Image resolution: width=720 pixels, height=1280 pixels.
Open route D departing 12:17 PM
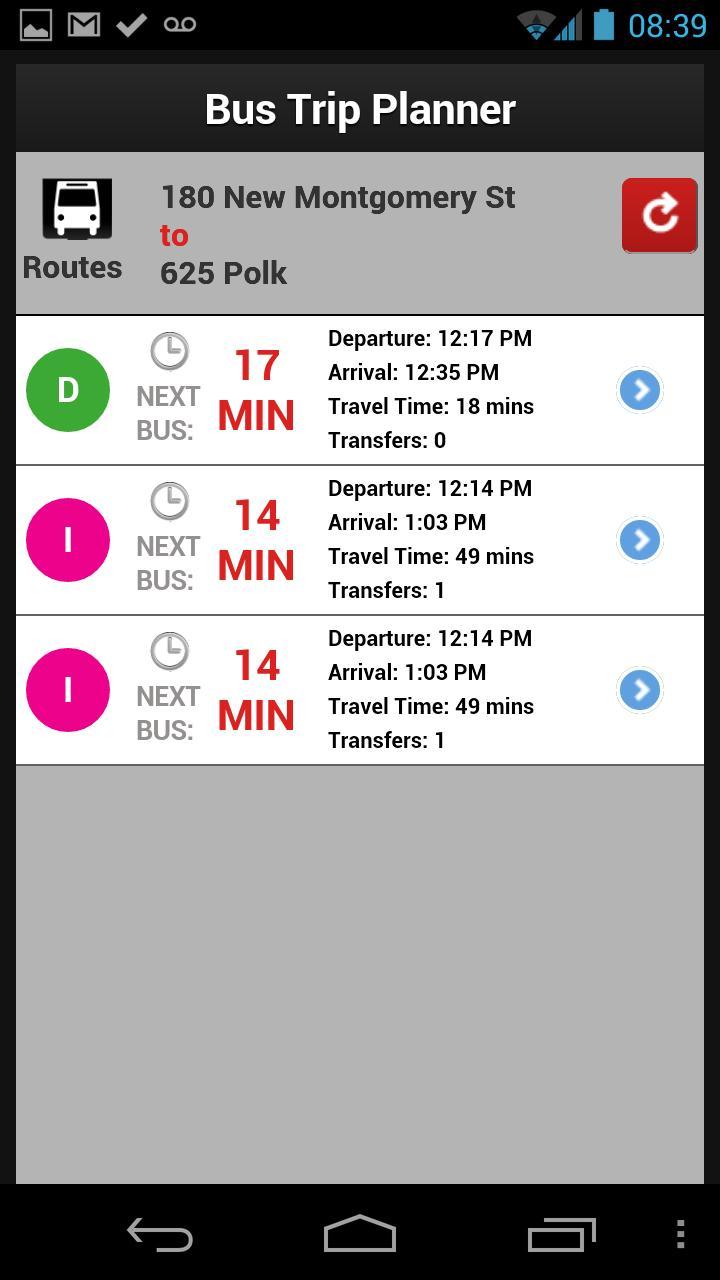pos(640,390)
